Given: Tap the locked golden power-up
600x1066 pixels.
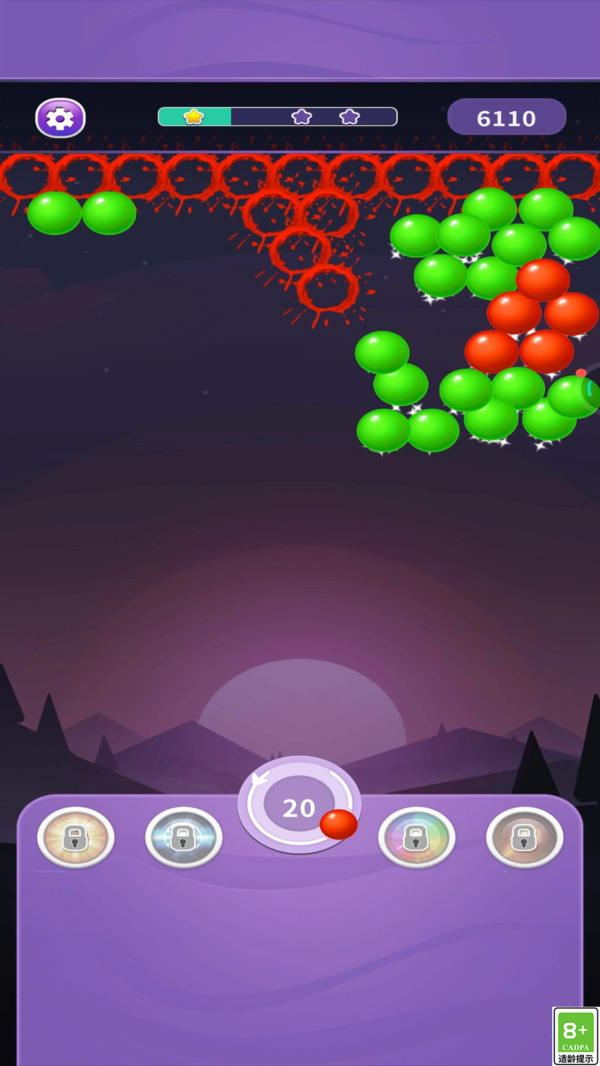Looking at the screenshot, I should point(76,837).
